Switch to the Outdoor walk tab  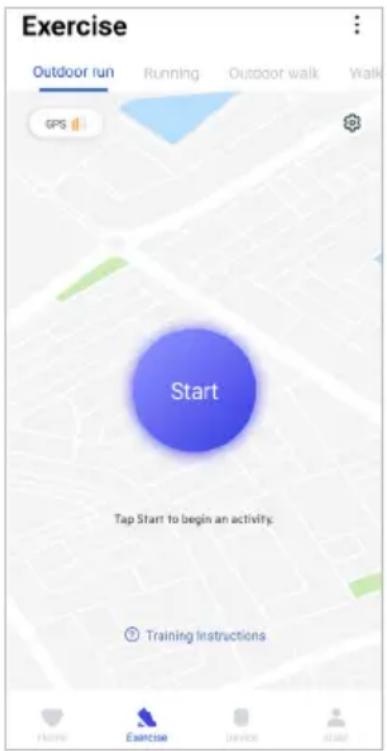[273, 73]
